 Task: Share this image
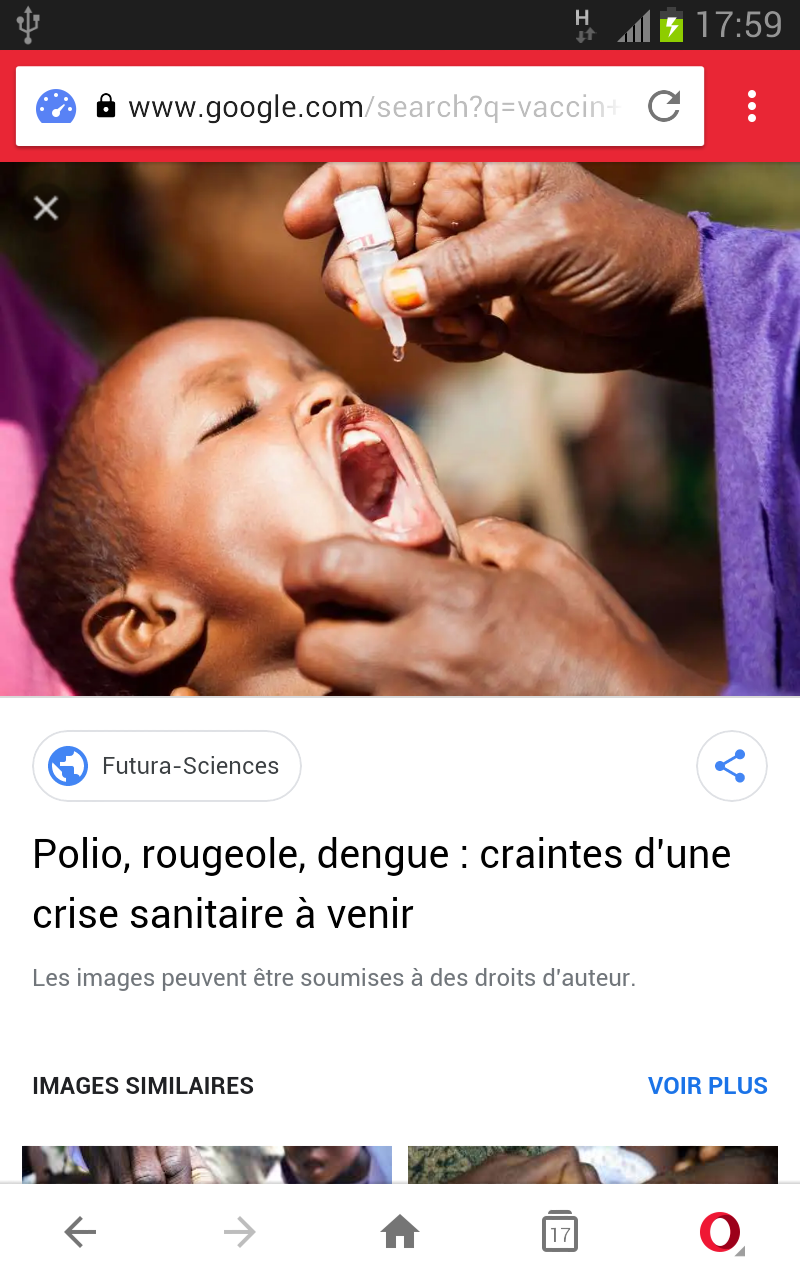click(x=732, y=766)
